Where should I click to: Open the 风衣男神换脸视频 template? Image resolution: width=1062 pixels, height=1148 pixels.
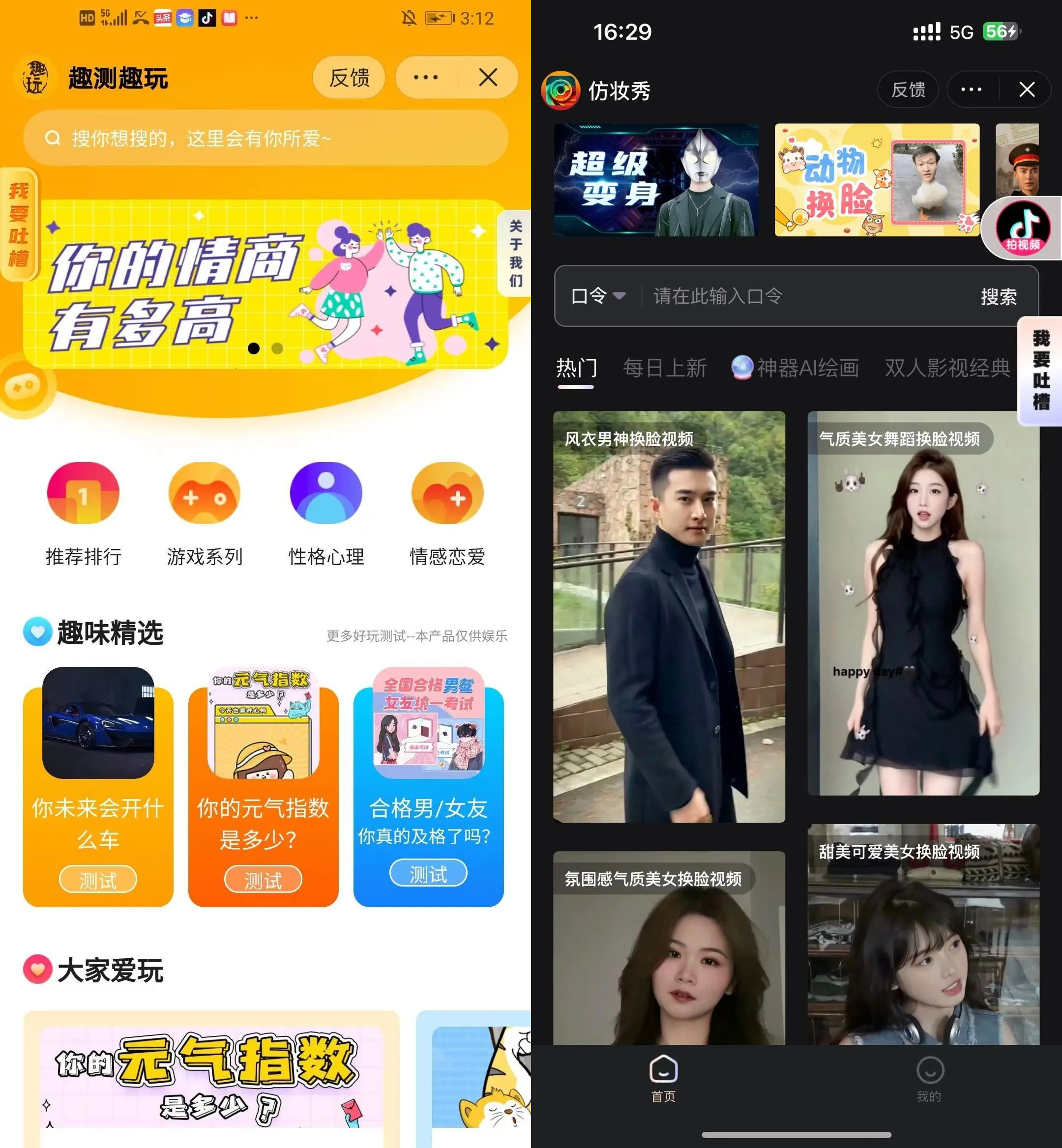tap(669, 616)
